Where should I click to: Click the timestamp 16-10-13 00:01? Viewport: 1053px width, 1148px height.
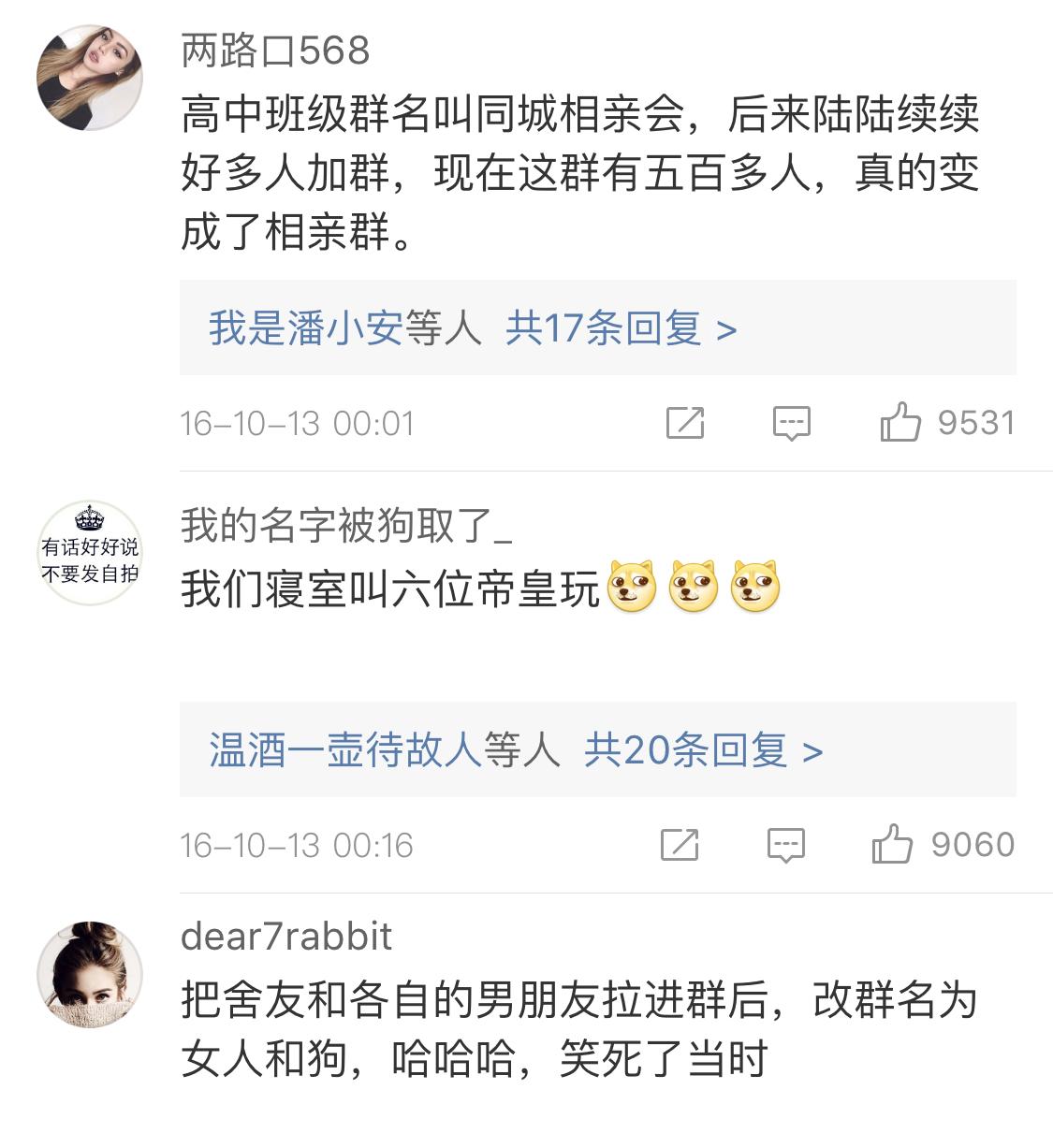coord(300,422)
